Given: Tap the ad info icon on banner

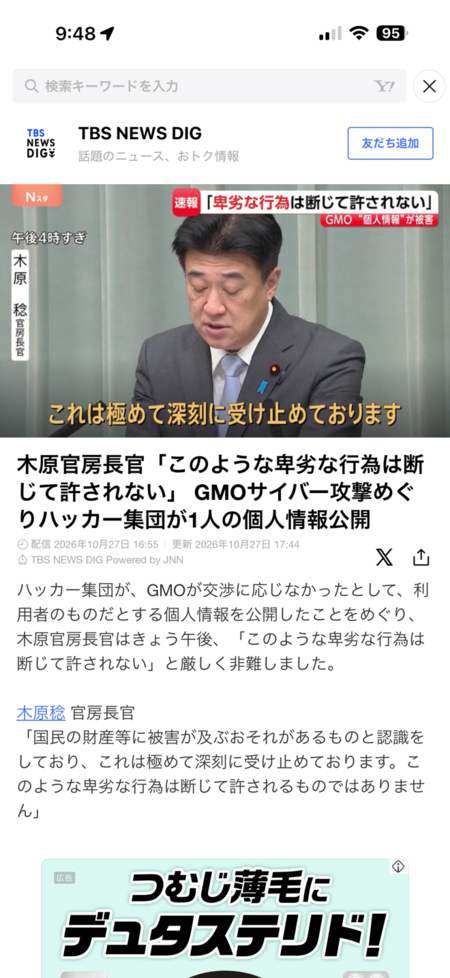Looking at the screenshot, I should tap(398, 867).
